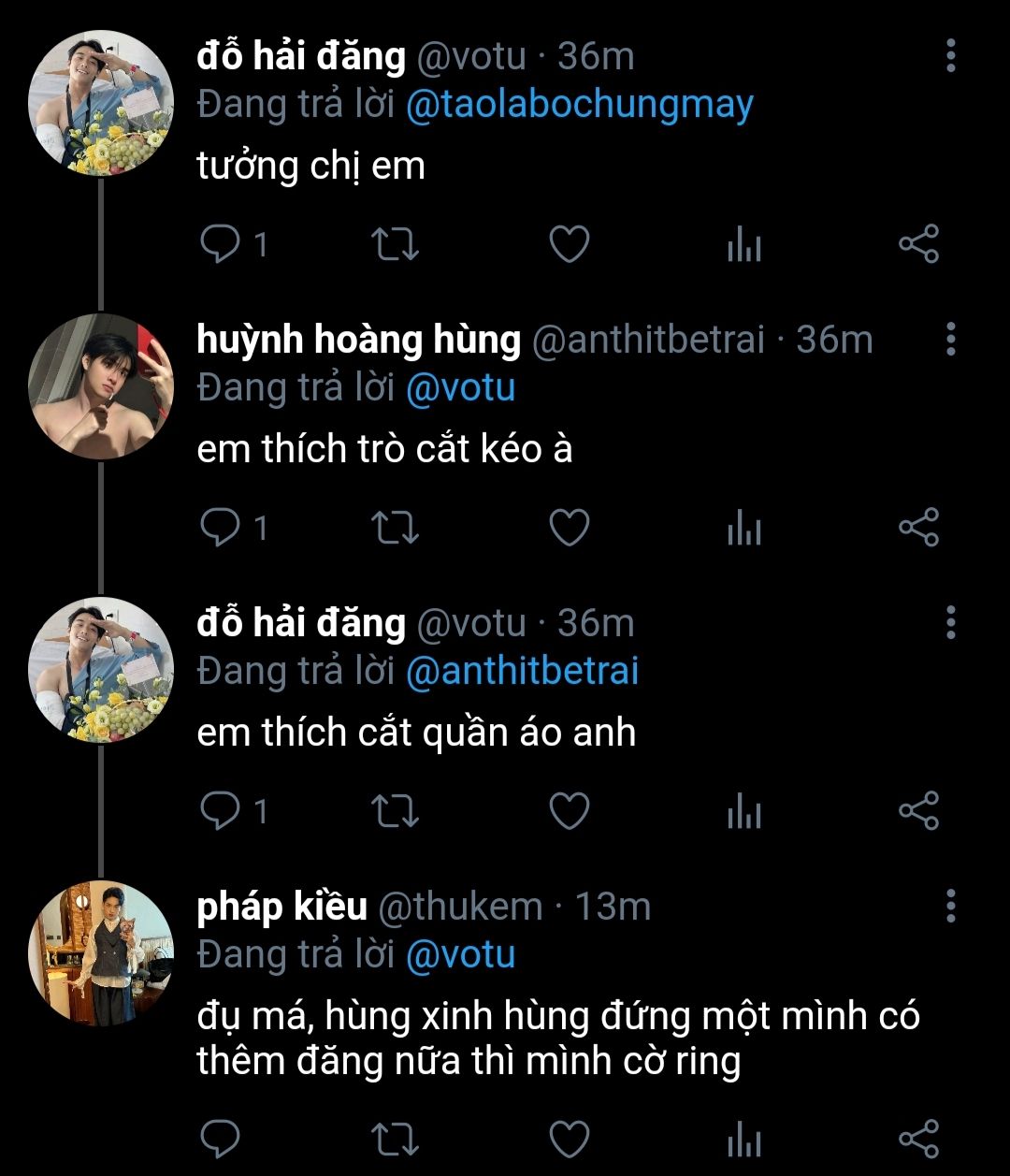This screenshot has width=1010, height=1176.
Task: Like pháp kiều's tweet
Action: 569,1140
